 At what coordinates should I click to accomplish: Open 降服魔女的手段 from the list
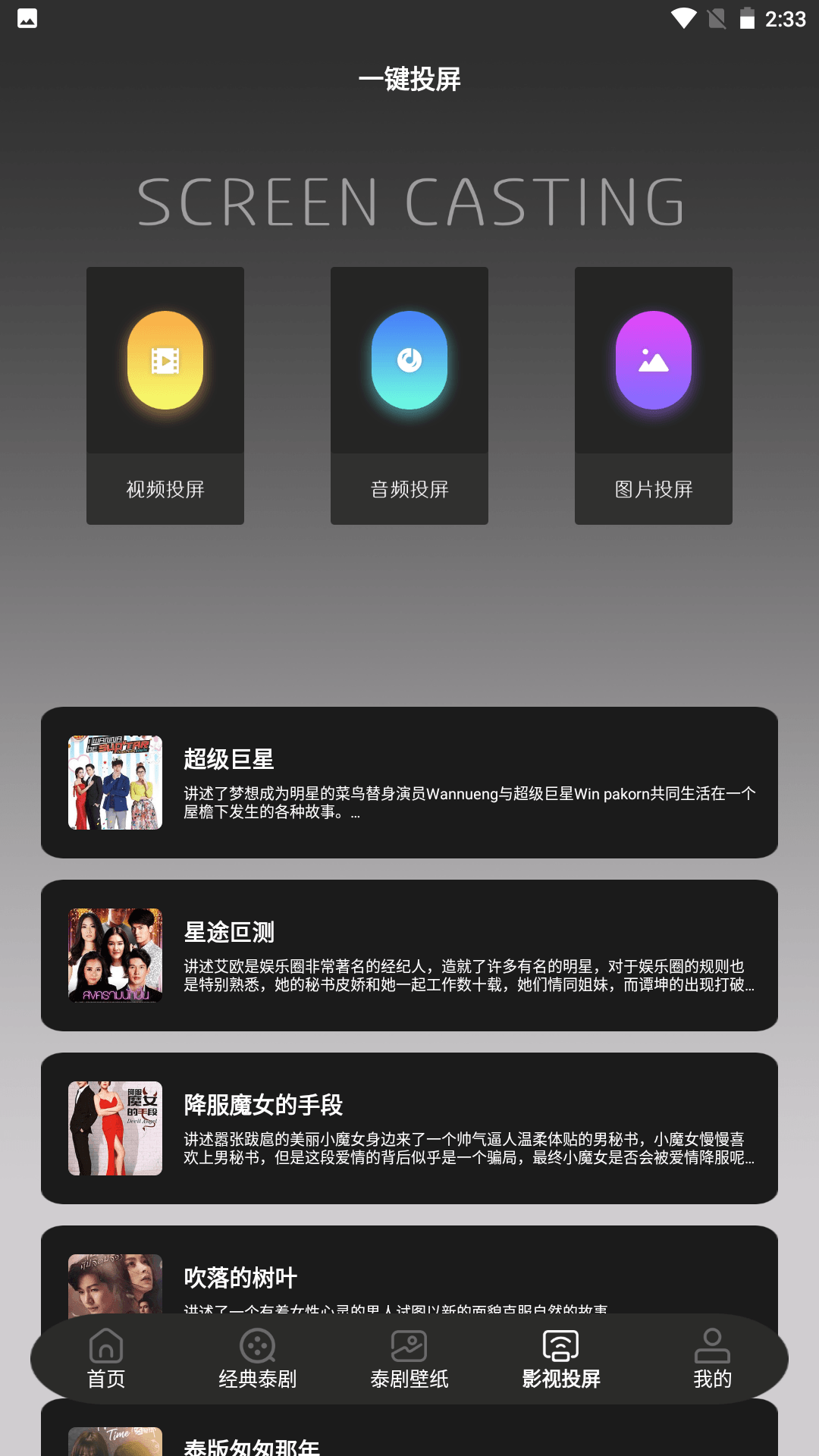(409, 1128)
